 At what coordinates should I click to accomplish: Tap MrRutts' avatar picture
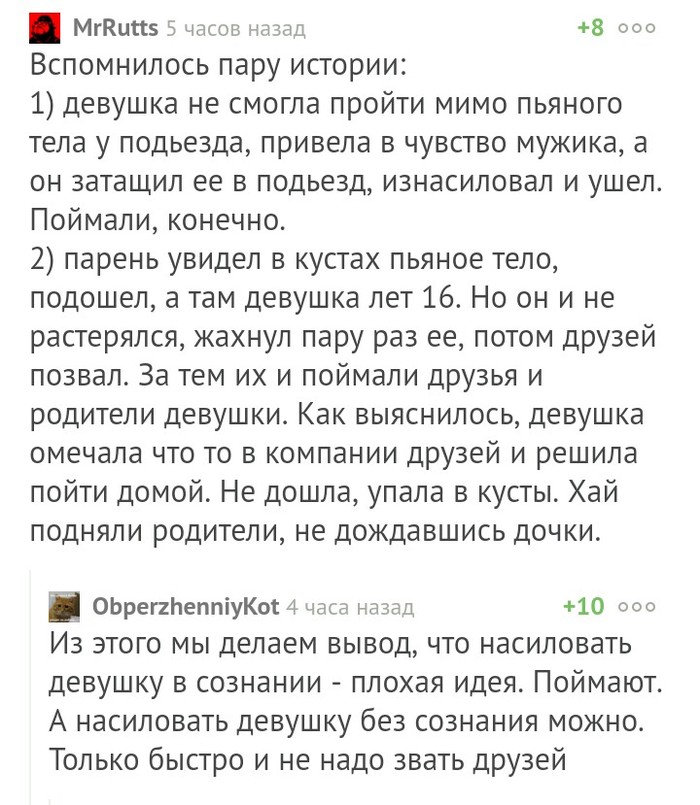[46, 28]
